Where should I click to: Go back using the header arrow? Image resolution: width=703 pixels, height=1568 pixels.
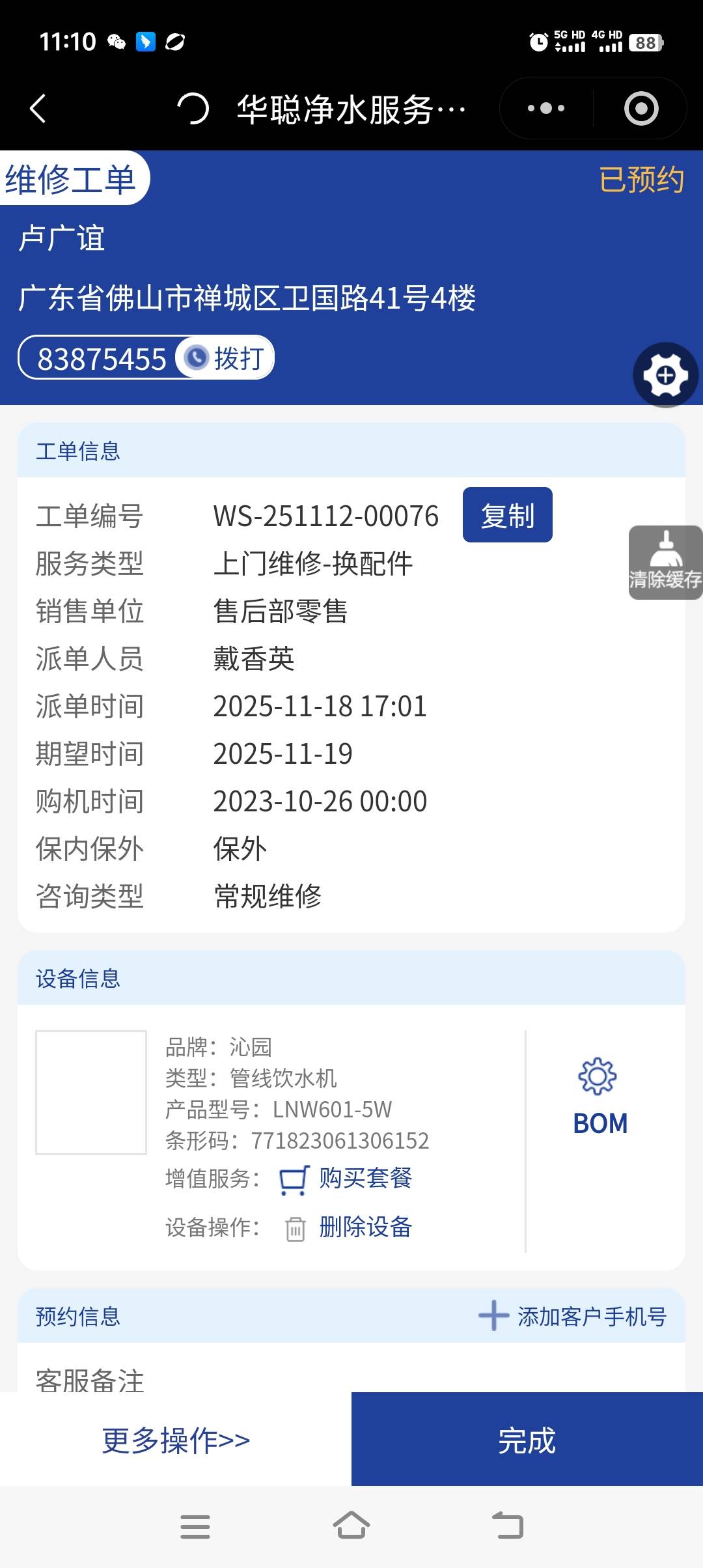[38, 108]
